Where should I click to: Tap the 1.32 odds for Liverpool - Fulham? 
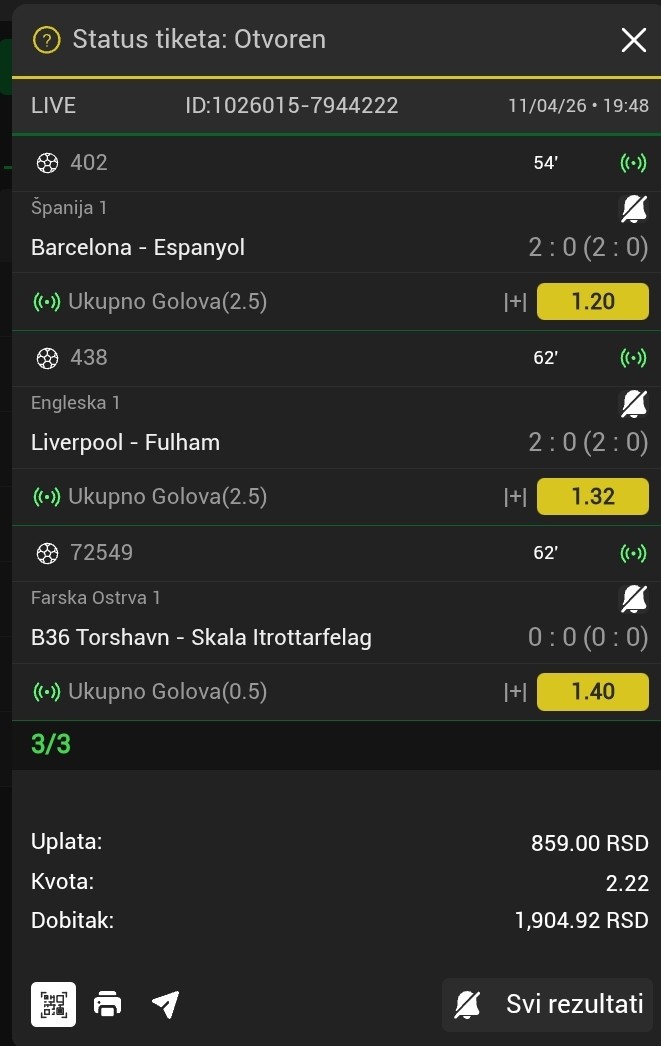pyautogui.click(x=592, y=496)
